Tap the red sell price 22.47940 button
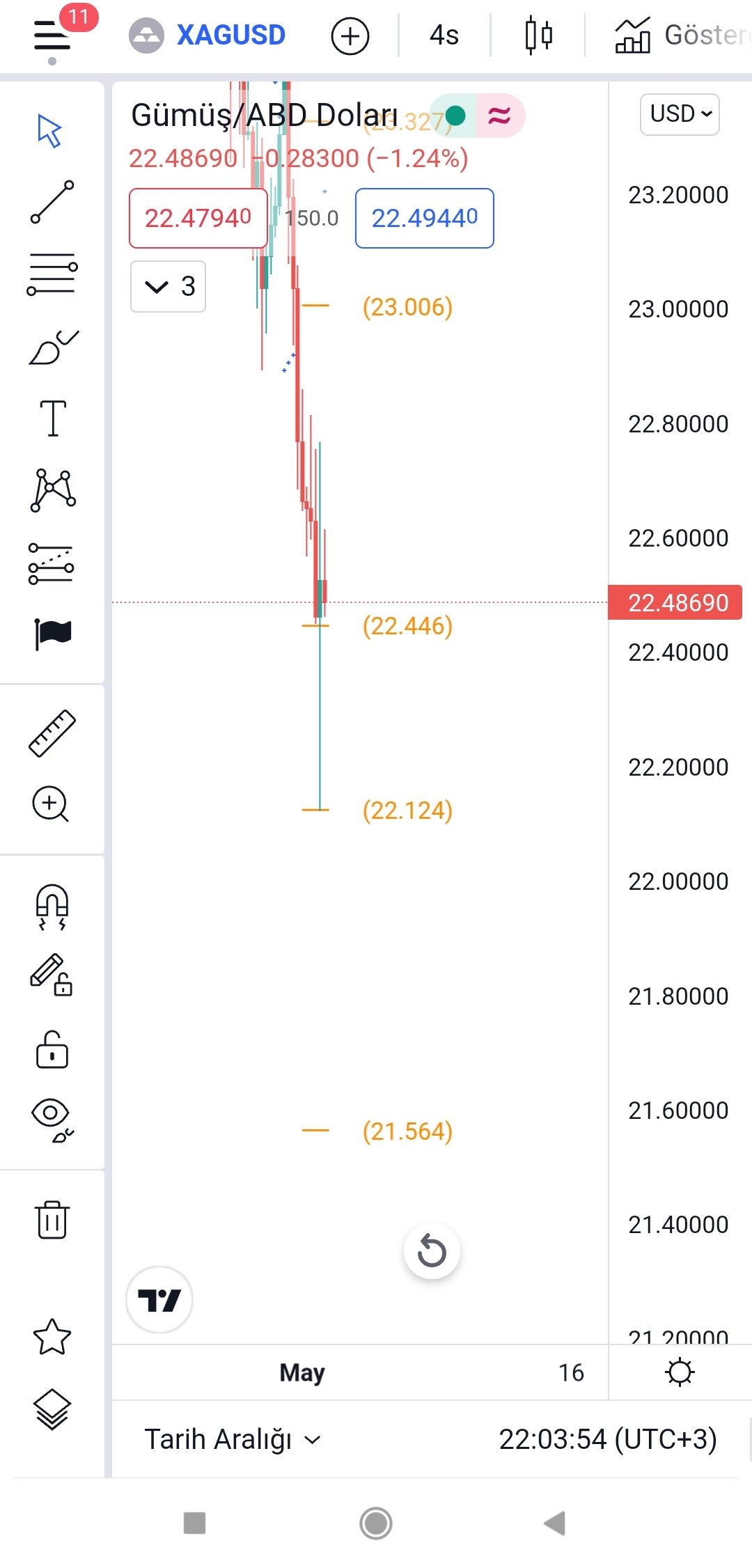 (x=198, y=218)
